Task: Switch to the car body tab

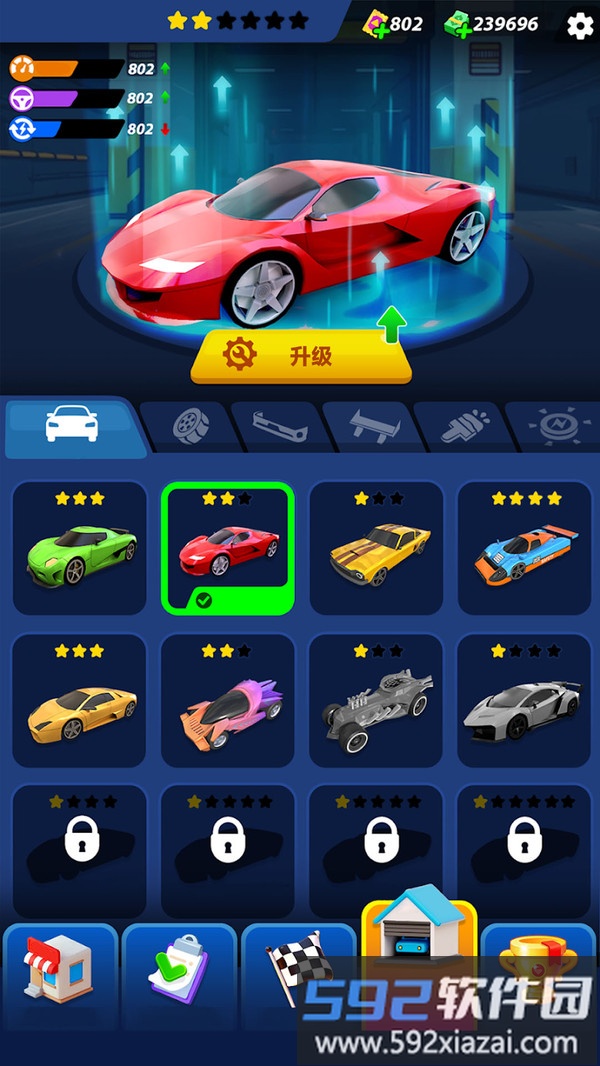Action: pos(72,425)
